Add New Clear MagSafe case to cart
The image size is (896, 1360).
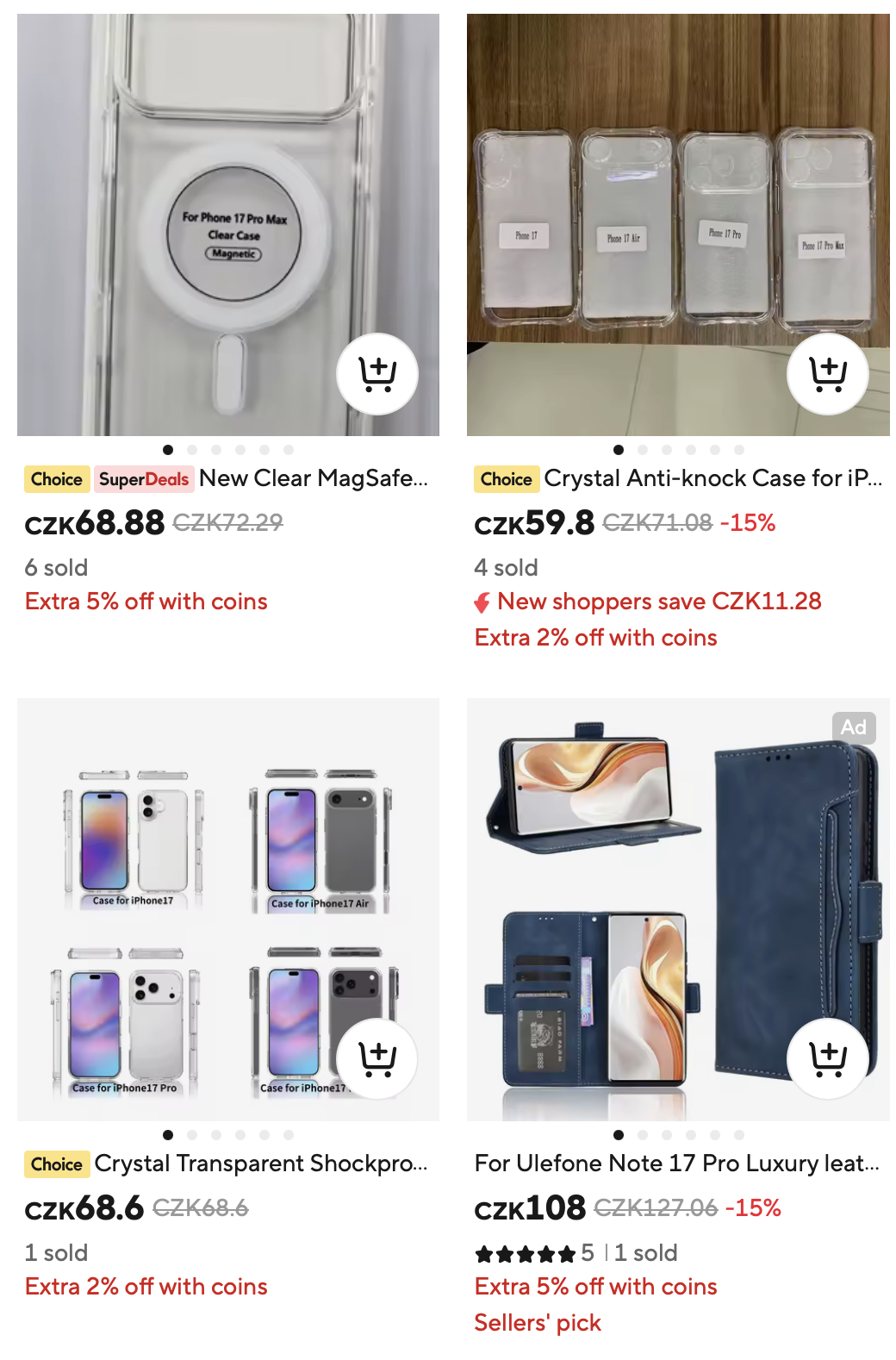pyautogui.click(x=376, y=374)
